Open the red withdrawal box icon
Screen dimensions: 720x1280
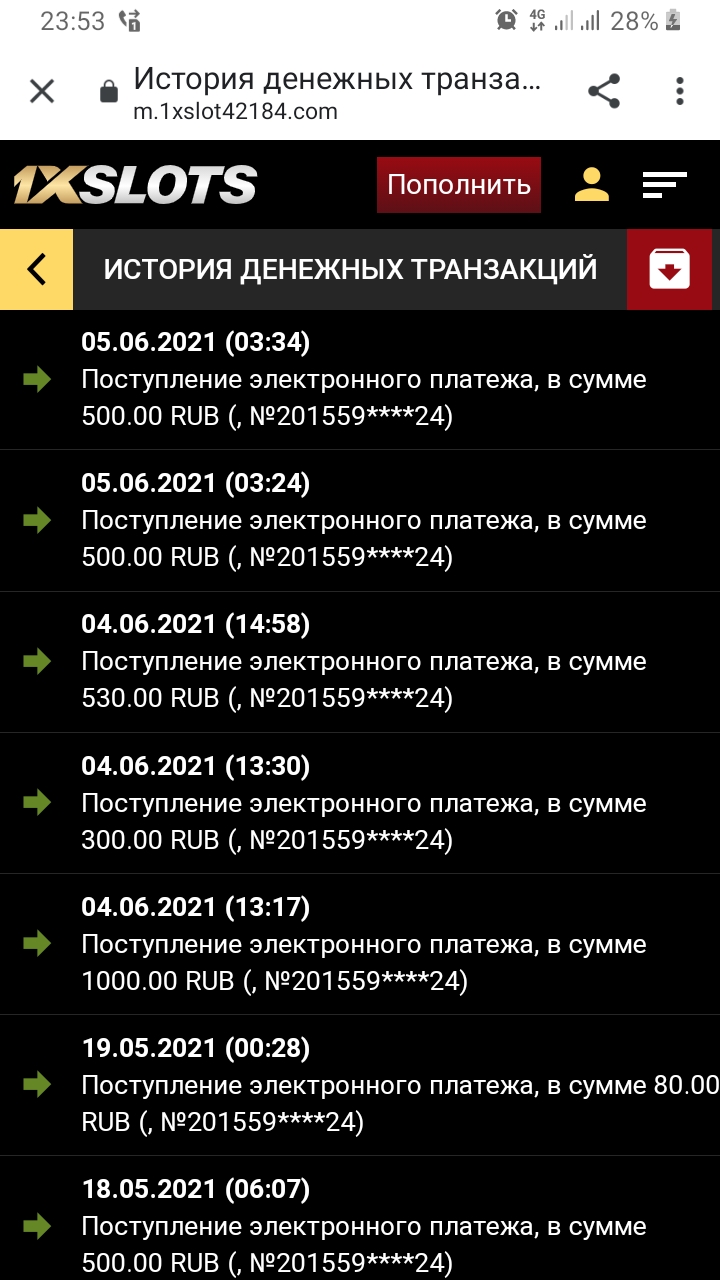[x=669, y=269]
